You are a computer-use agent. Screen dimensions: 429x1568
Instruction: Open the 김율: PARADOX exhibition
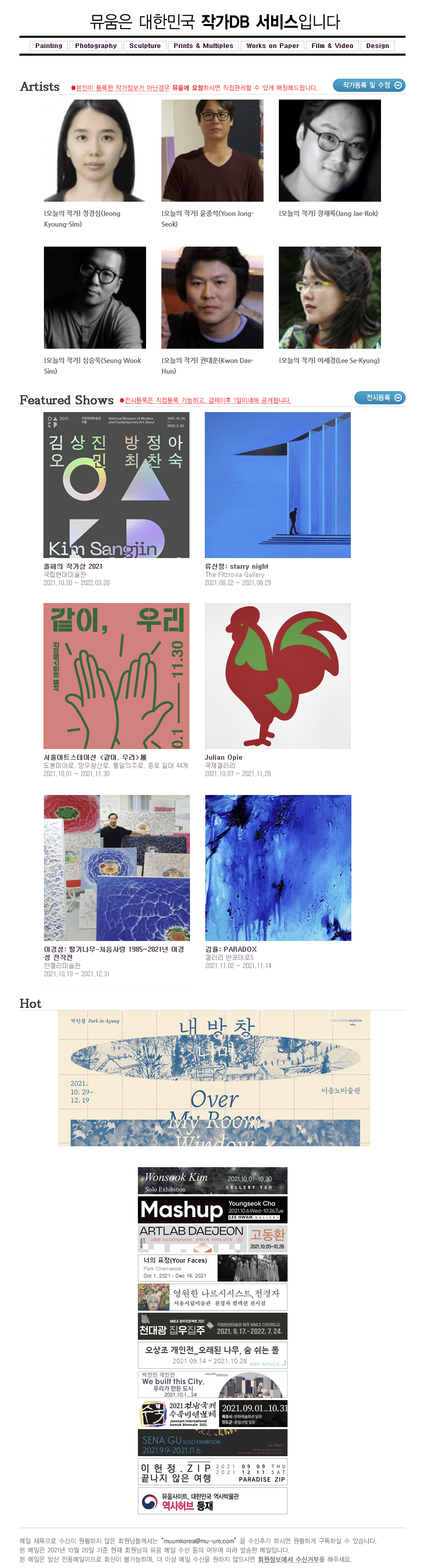(x=277, y=867)
